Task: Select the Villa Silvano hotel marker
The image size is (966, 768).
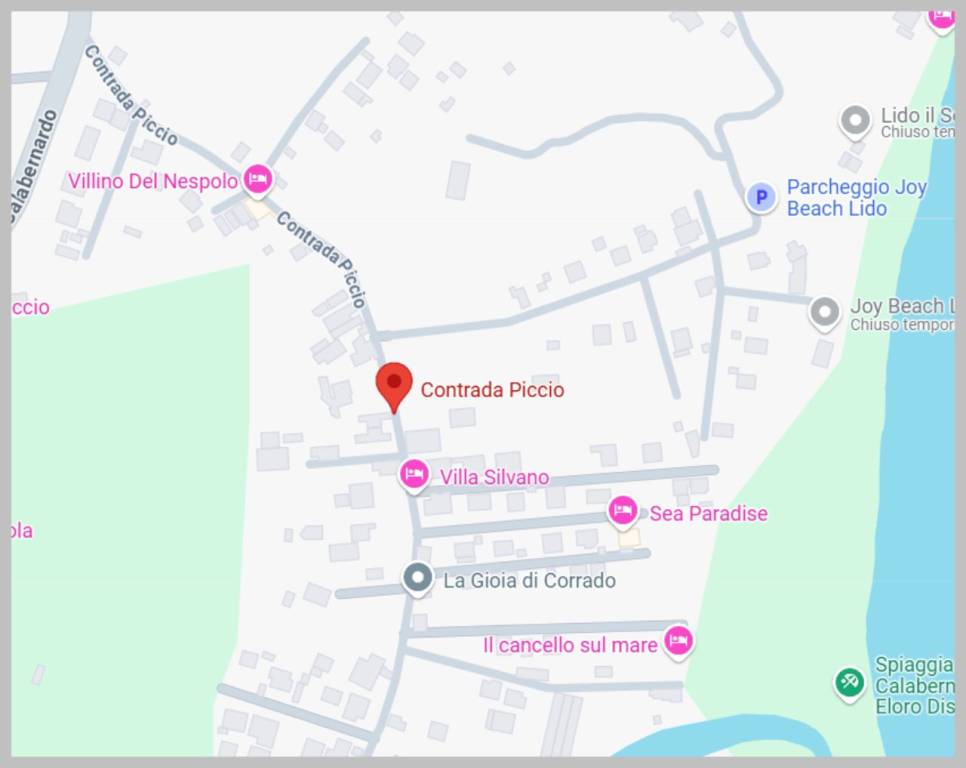Action: (x=414, y=475)
